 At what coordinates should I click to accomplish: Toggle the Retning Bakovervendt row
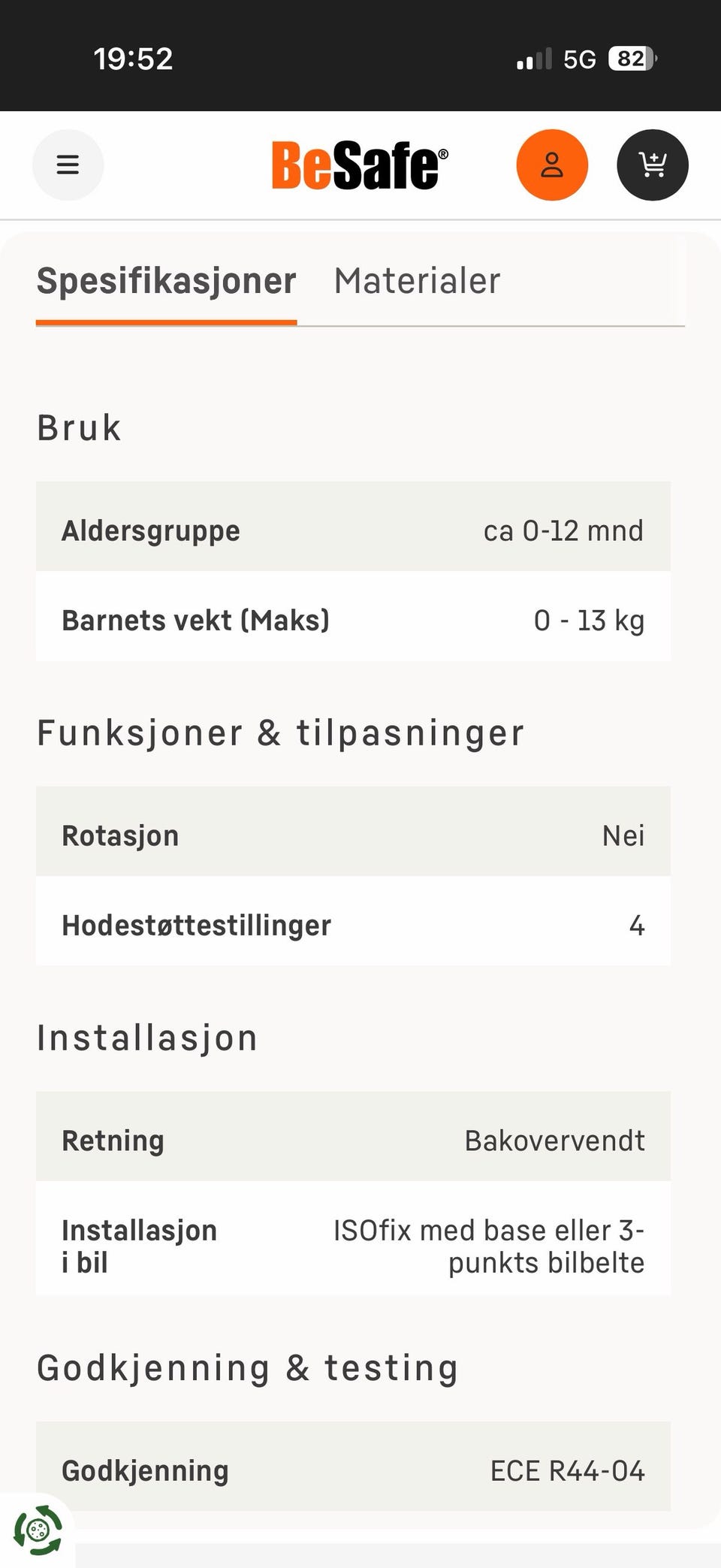point(353,1140)
